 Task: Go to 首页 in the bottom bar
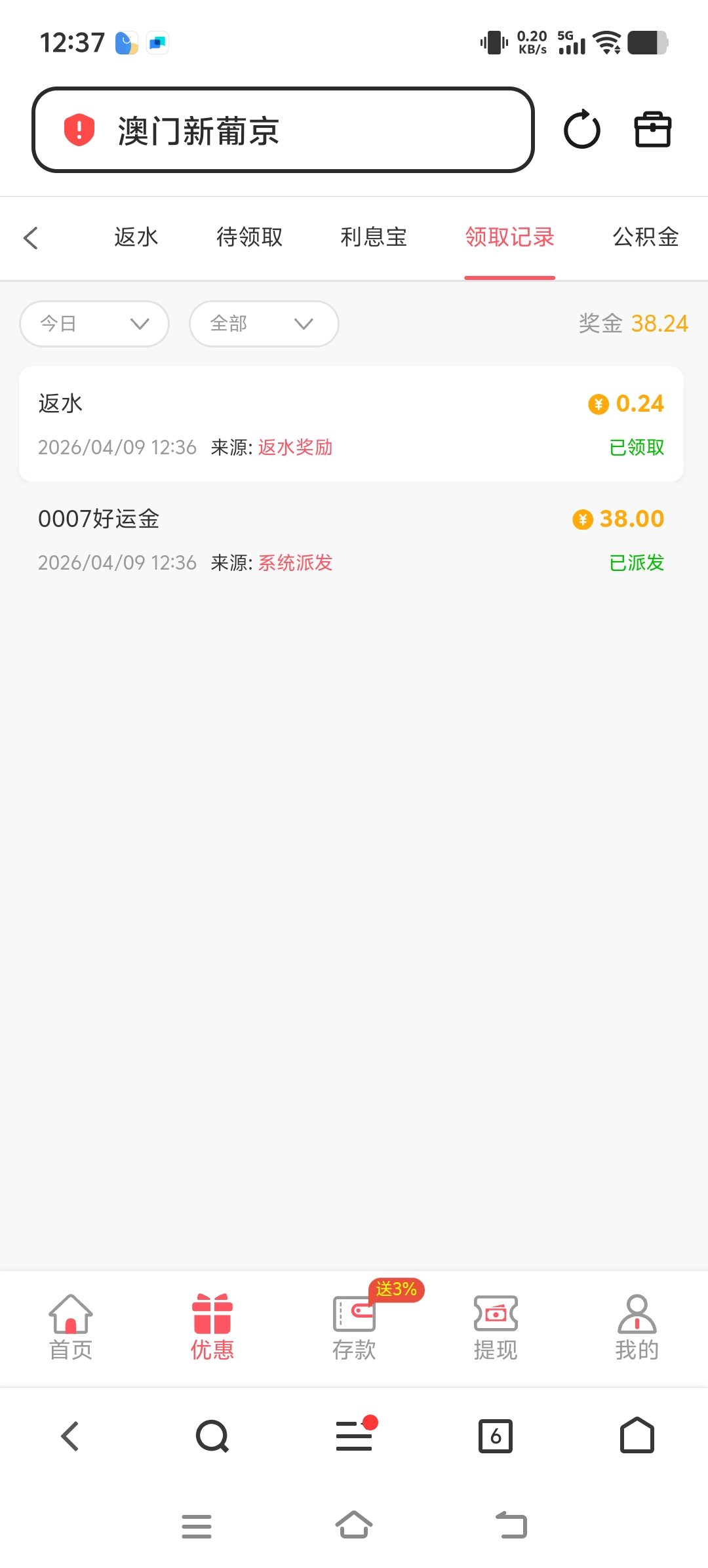(x=71, y=1327)
